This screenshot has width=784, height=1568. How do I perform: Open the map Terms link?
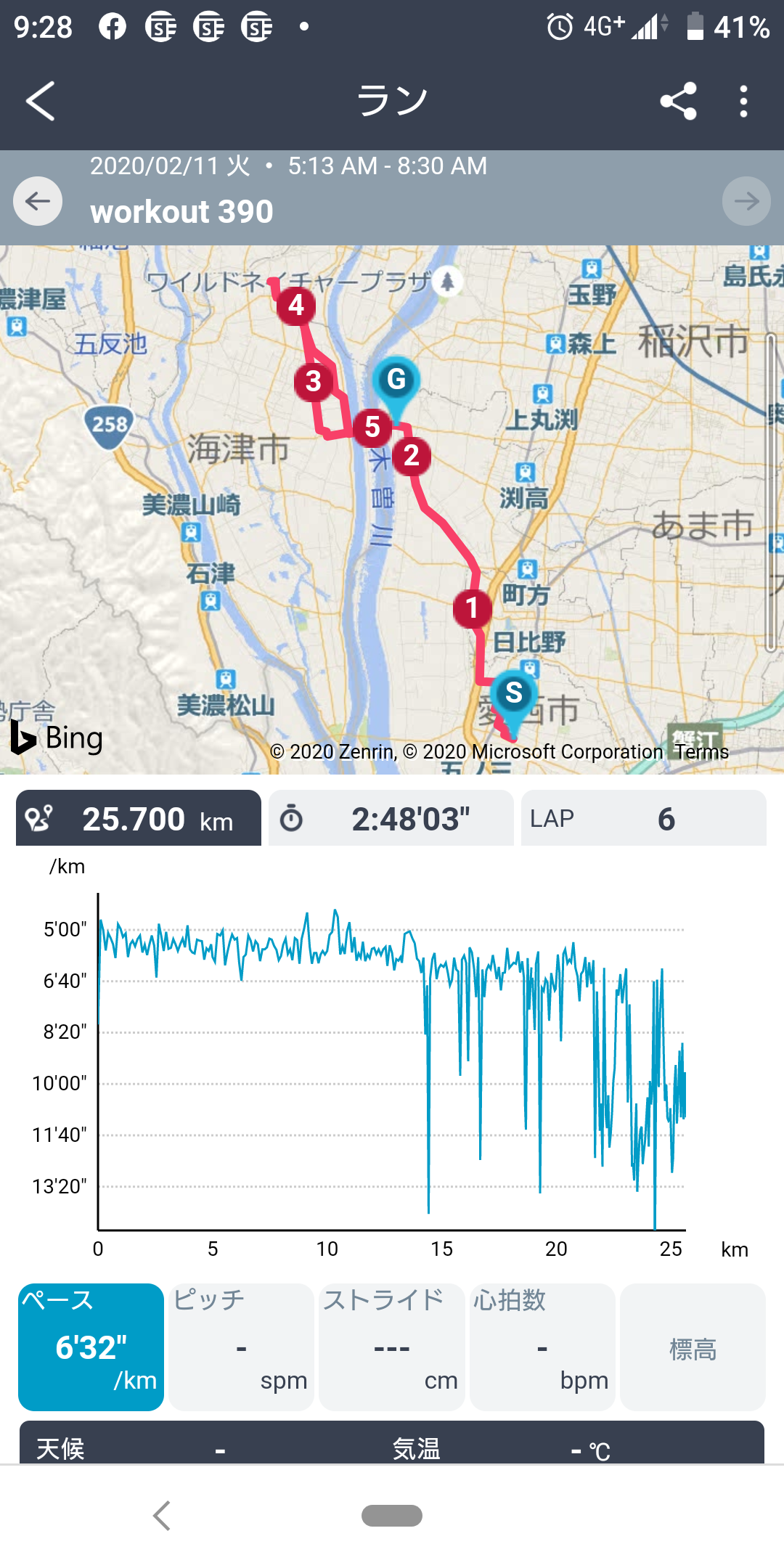point(702,752)
